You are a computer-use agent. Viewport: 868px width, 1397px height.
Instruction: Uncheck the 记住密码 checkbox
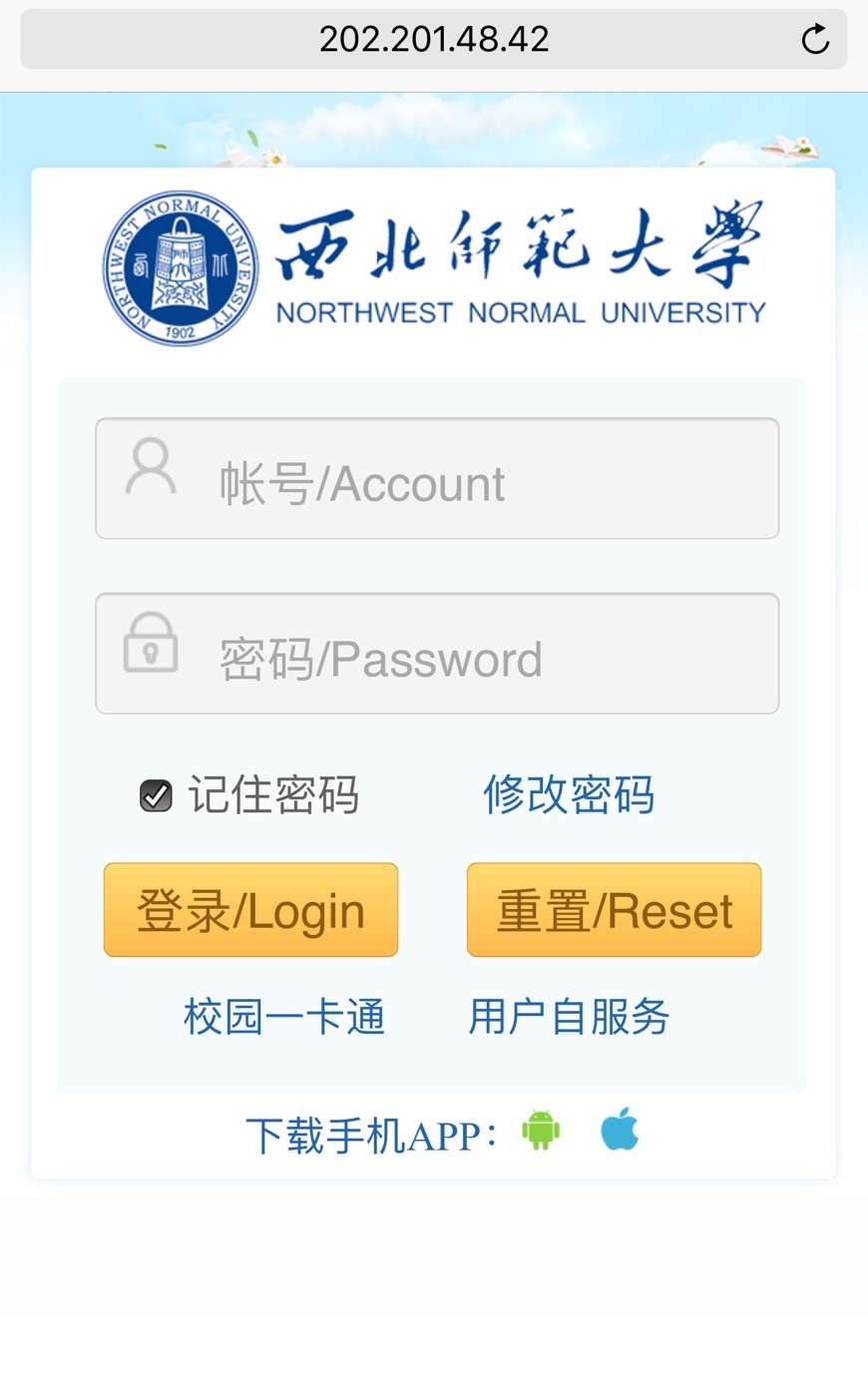coord(156,795)
